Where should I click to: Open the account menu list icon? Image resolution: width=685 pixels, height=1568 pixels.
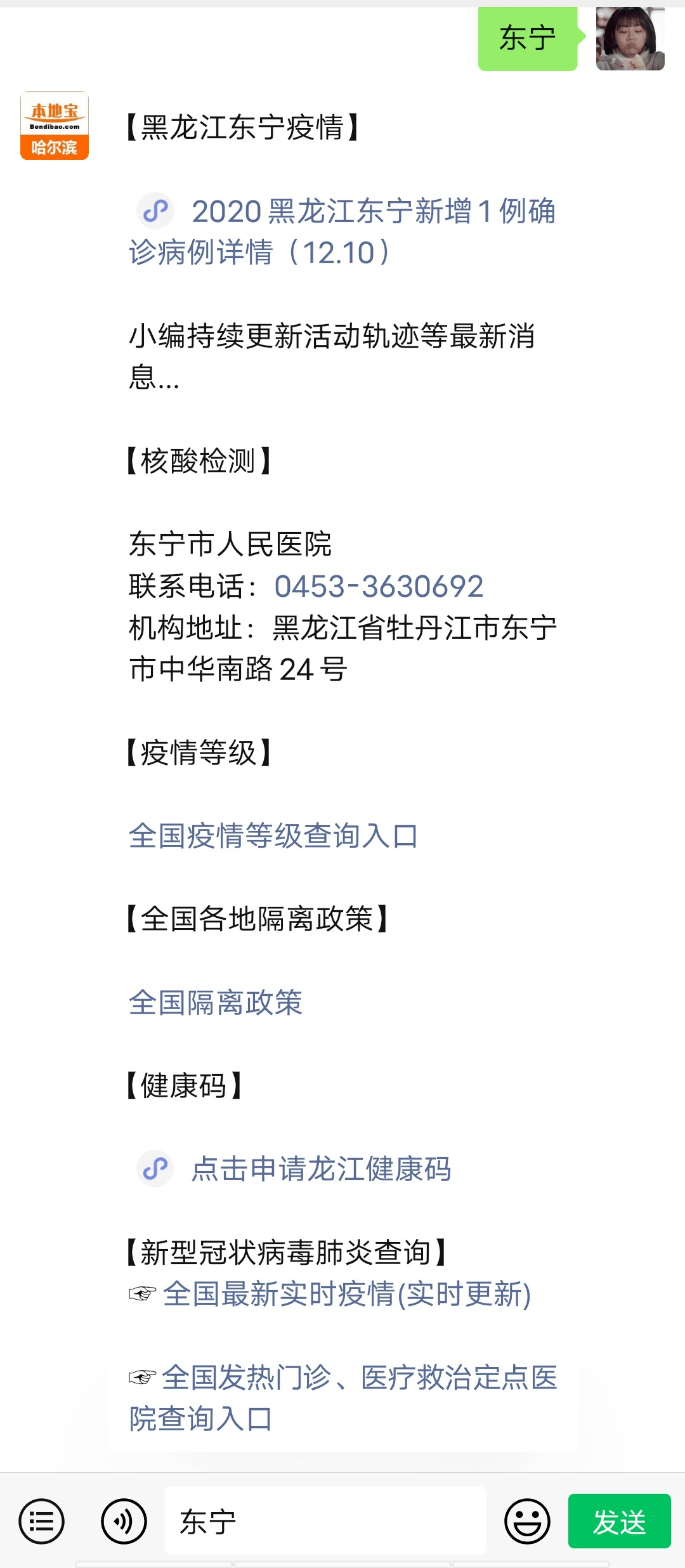(x=42, y=1521)
